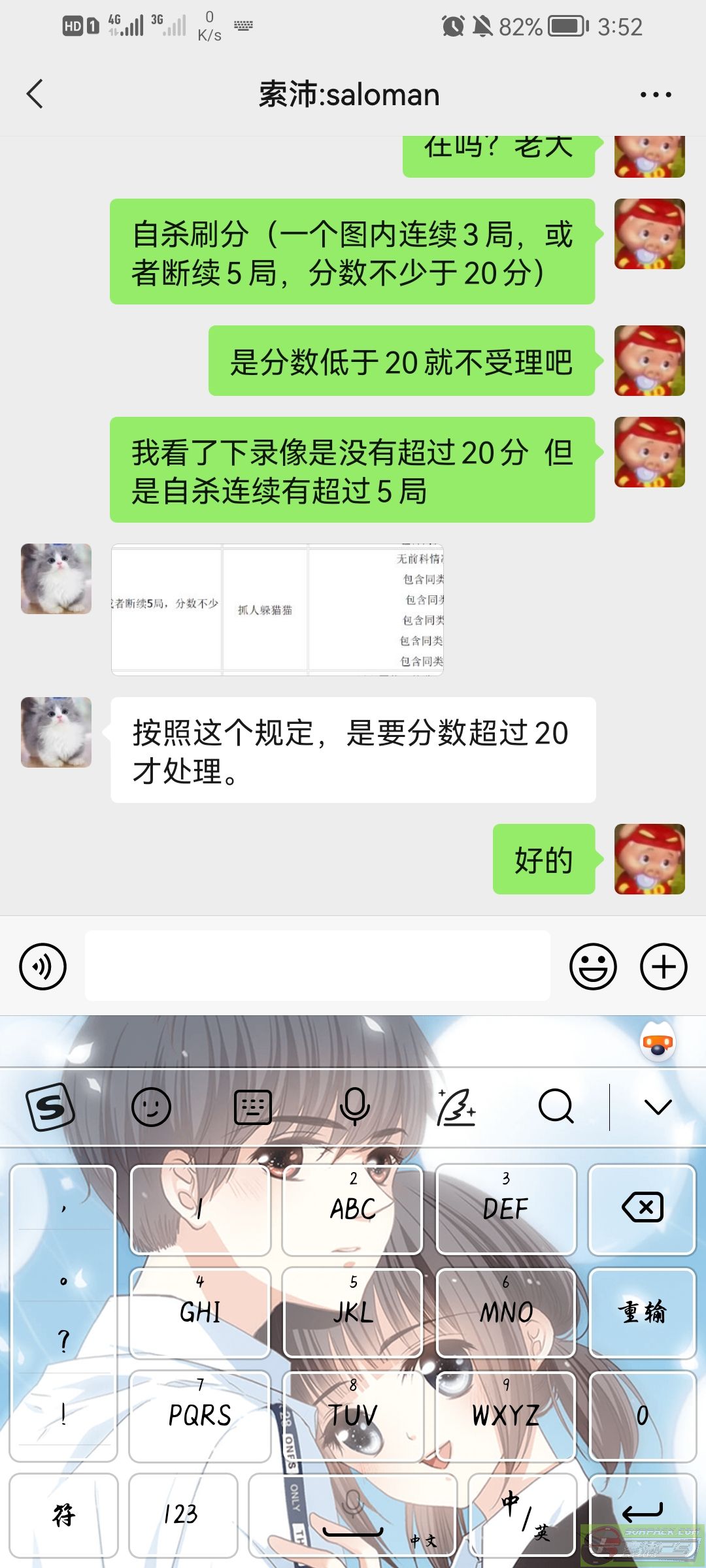
Task: Toggle 中/英 language key
Action: coord(523,1514)
